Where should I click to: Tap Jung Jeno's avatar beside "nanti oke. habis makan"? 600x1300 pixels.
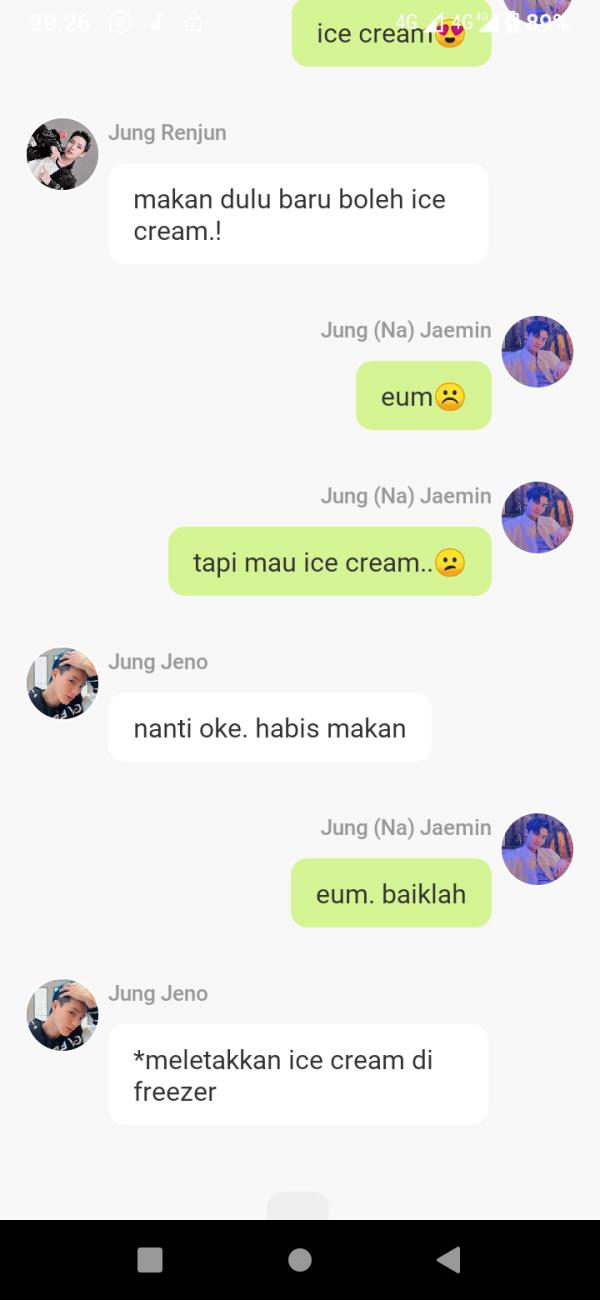(x=62, y=683)
